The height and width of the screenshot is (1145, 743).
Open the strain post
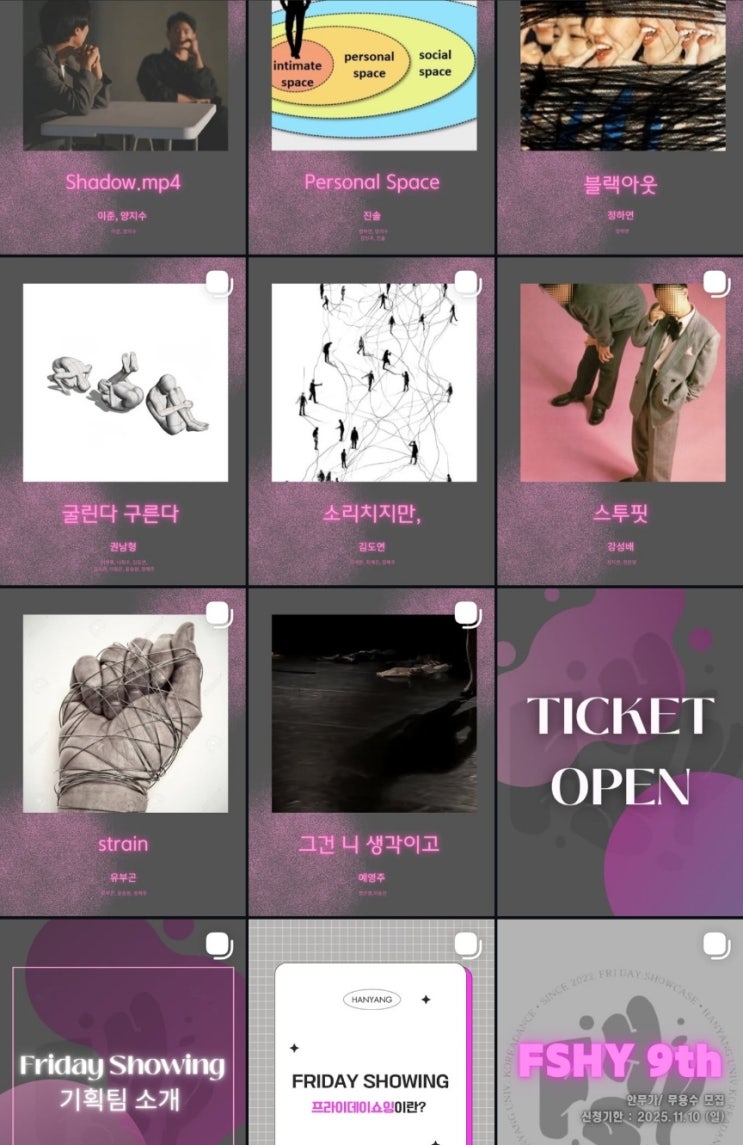[123, 752]
